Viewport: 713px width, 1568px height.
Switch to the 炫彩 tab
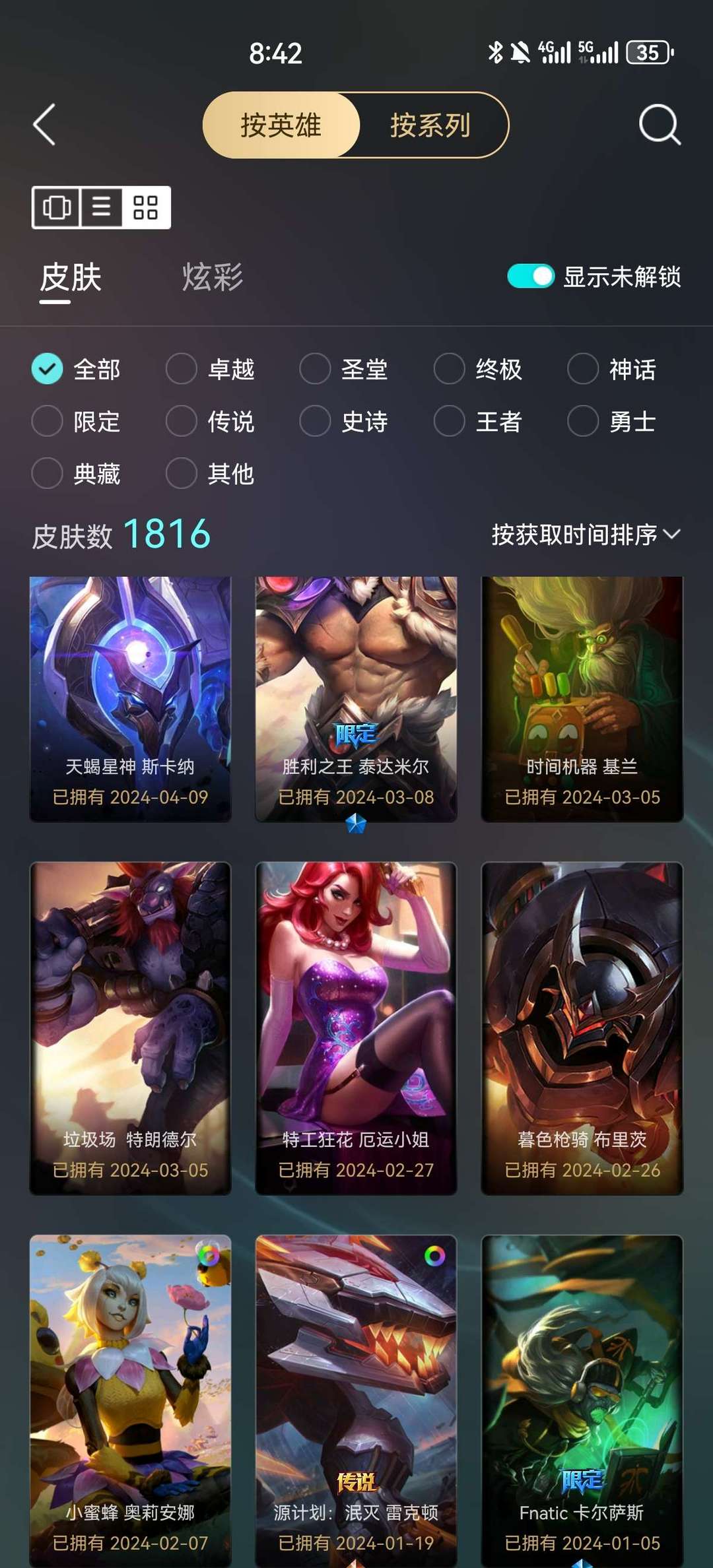click(x=213, y=277)
